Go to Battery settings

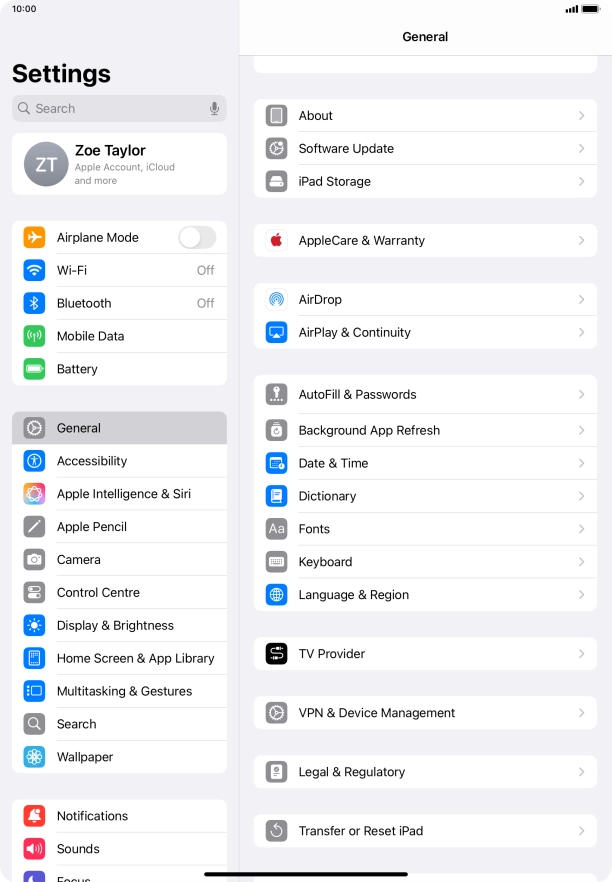[x=119, y=369]
